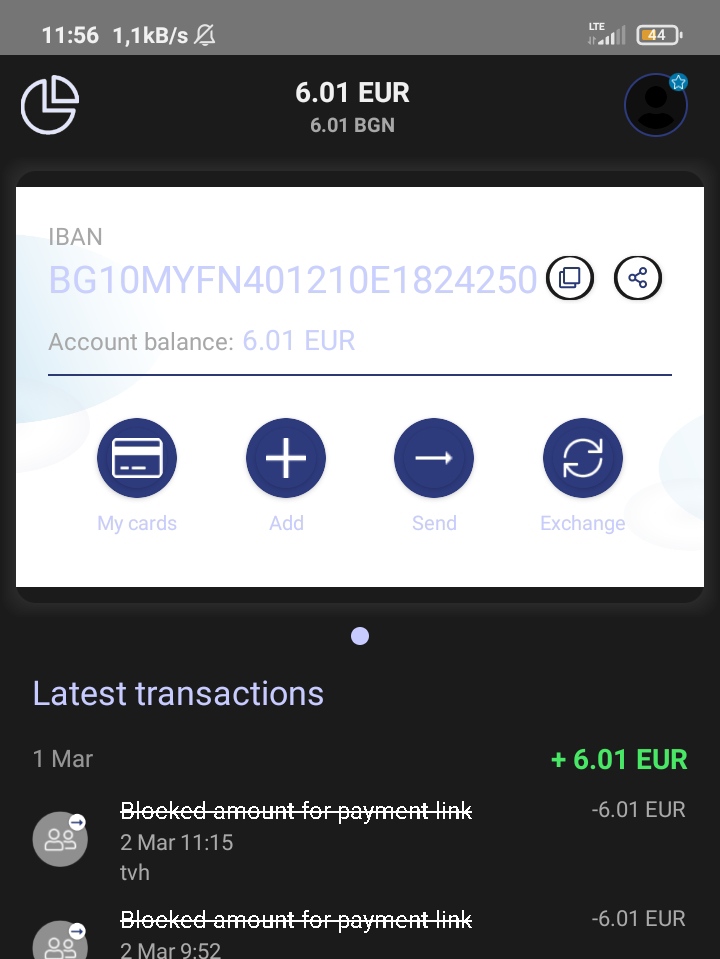The width and height of the screenshot is (720, 959).
Task: Open the profile avatar
Action: [x=656, y=104]
